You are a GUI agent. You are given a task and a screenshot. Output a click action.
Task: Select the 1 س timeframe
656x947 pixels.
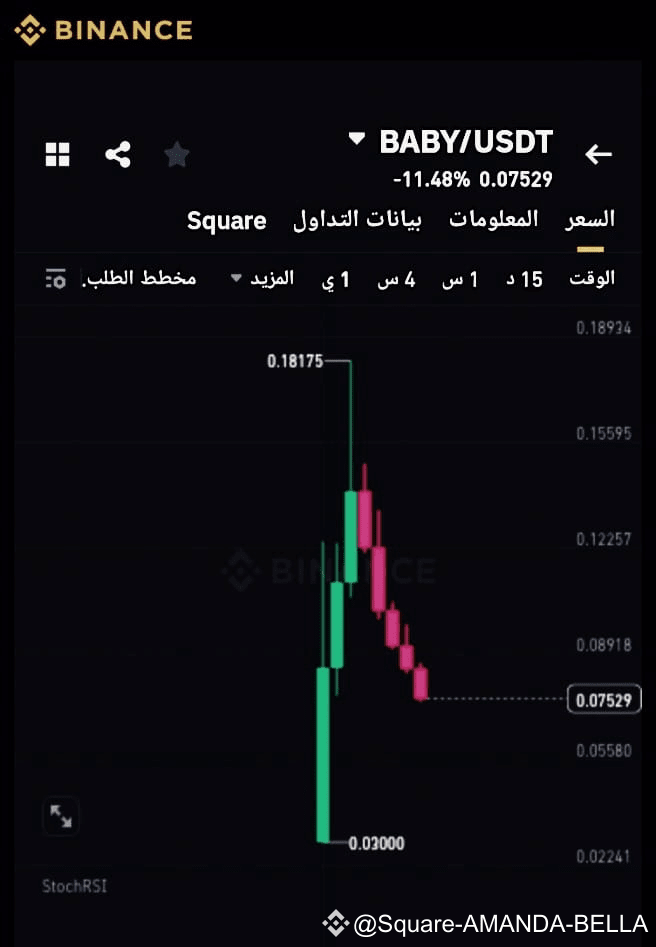coord(460,279)
